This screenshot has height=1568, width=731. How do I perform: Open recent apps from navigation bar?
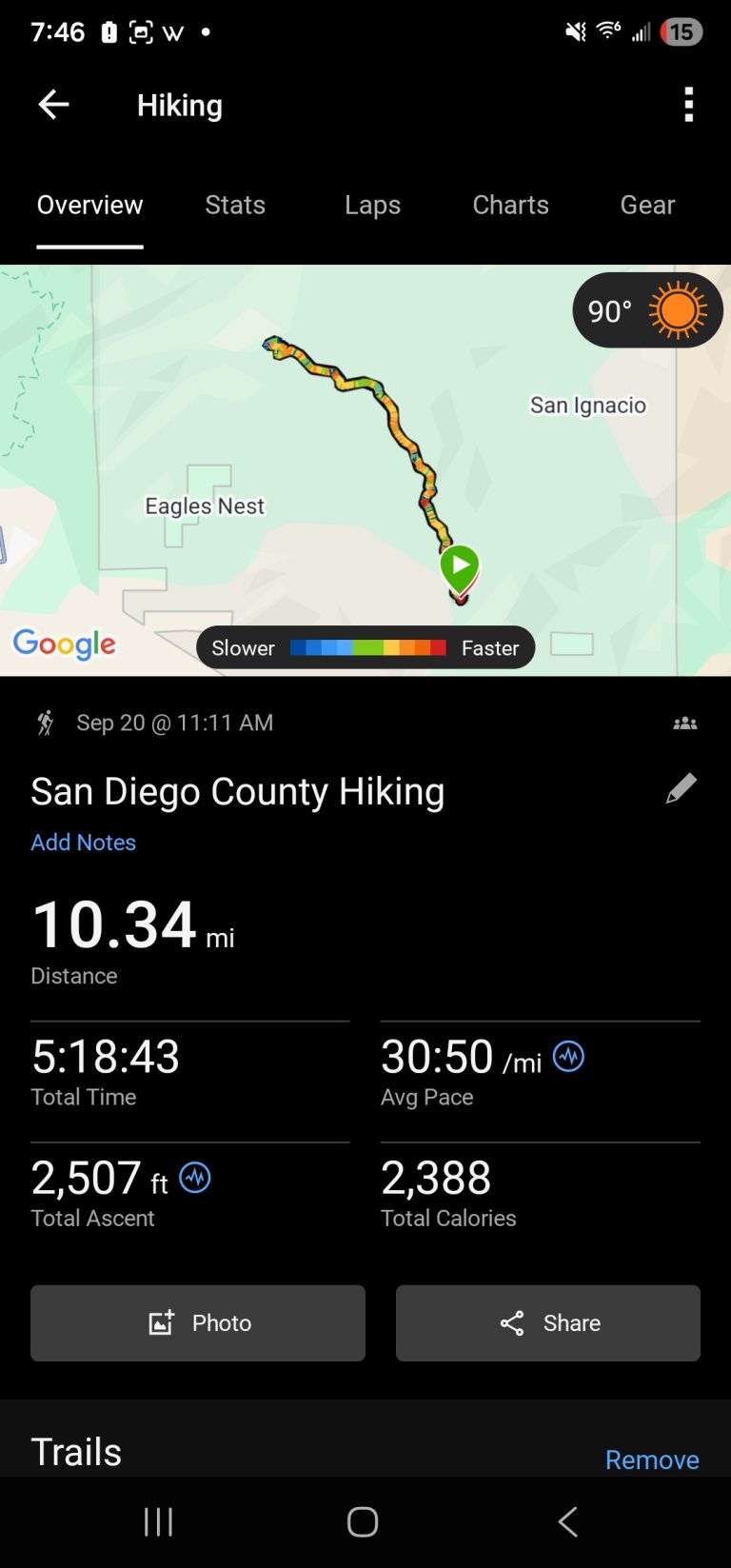pos(158,1521)
